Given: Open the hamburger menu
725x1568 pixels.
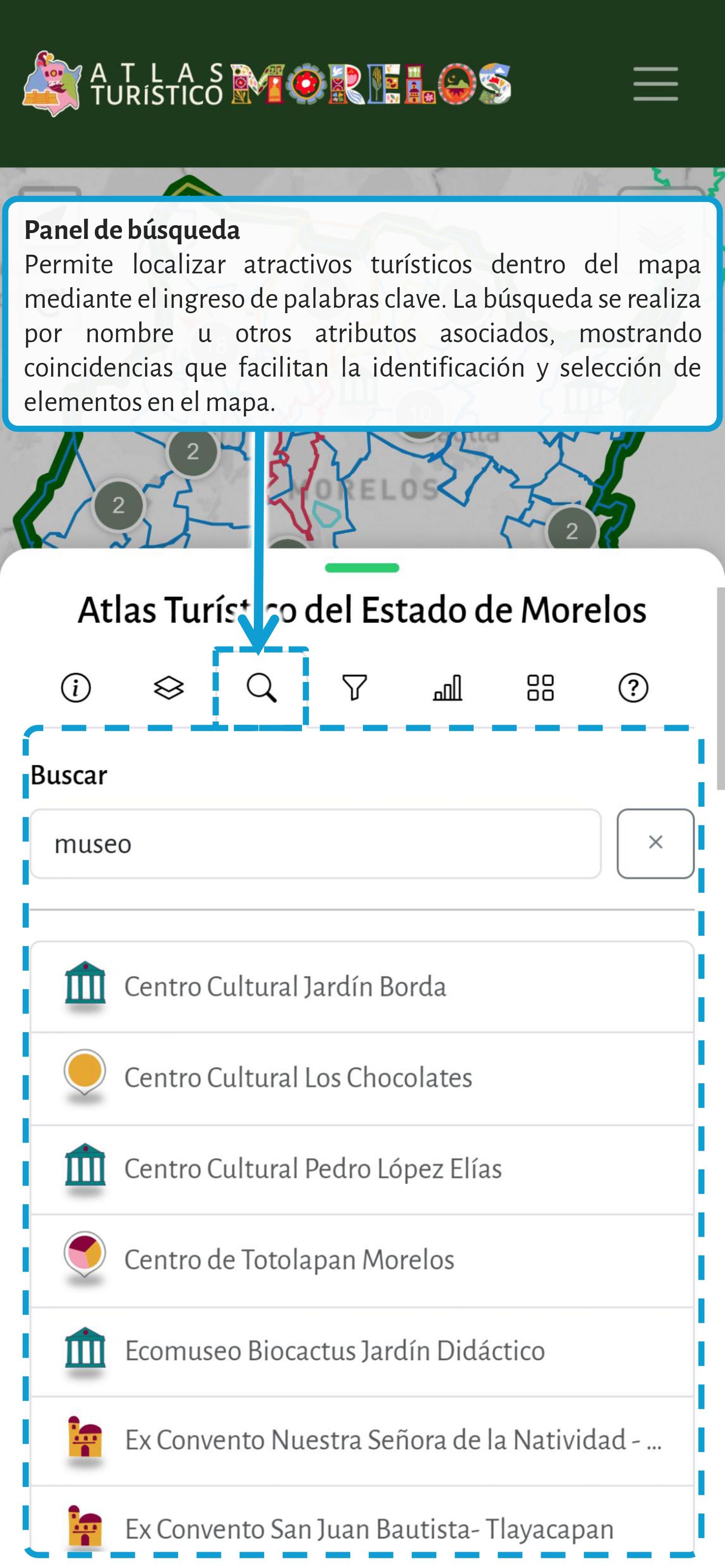Looking at the screenshot, I should [x=655, y=84].
